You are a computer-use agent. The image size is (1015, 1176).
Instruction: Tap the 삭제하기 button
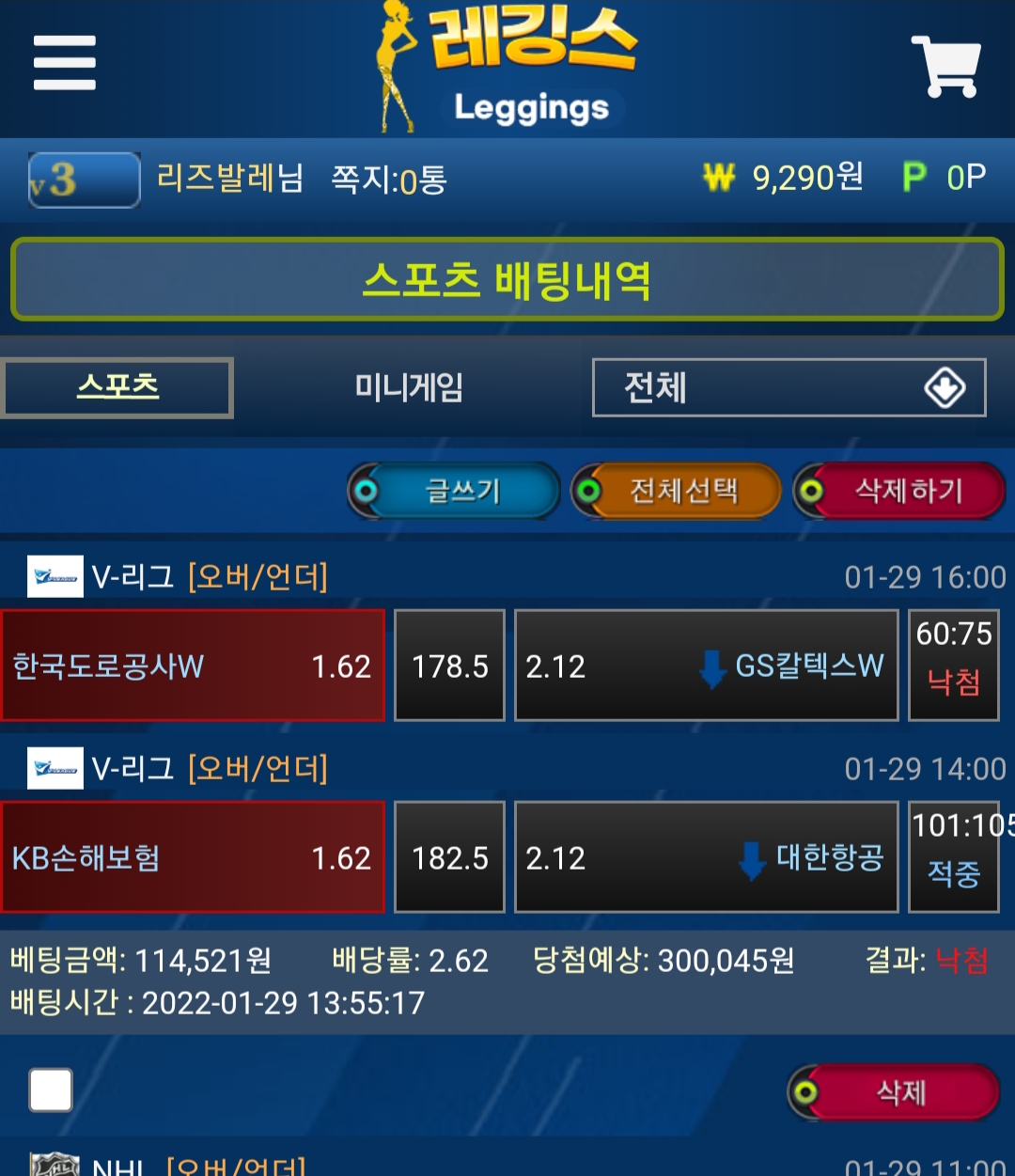[x=899, y=491]
